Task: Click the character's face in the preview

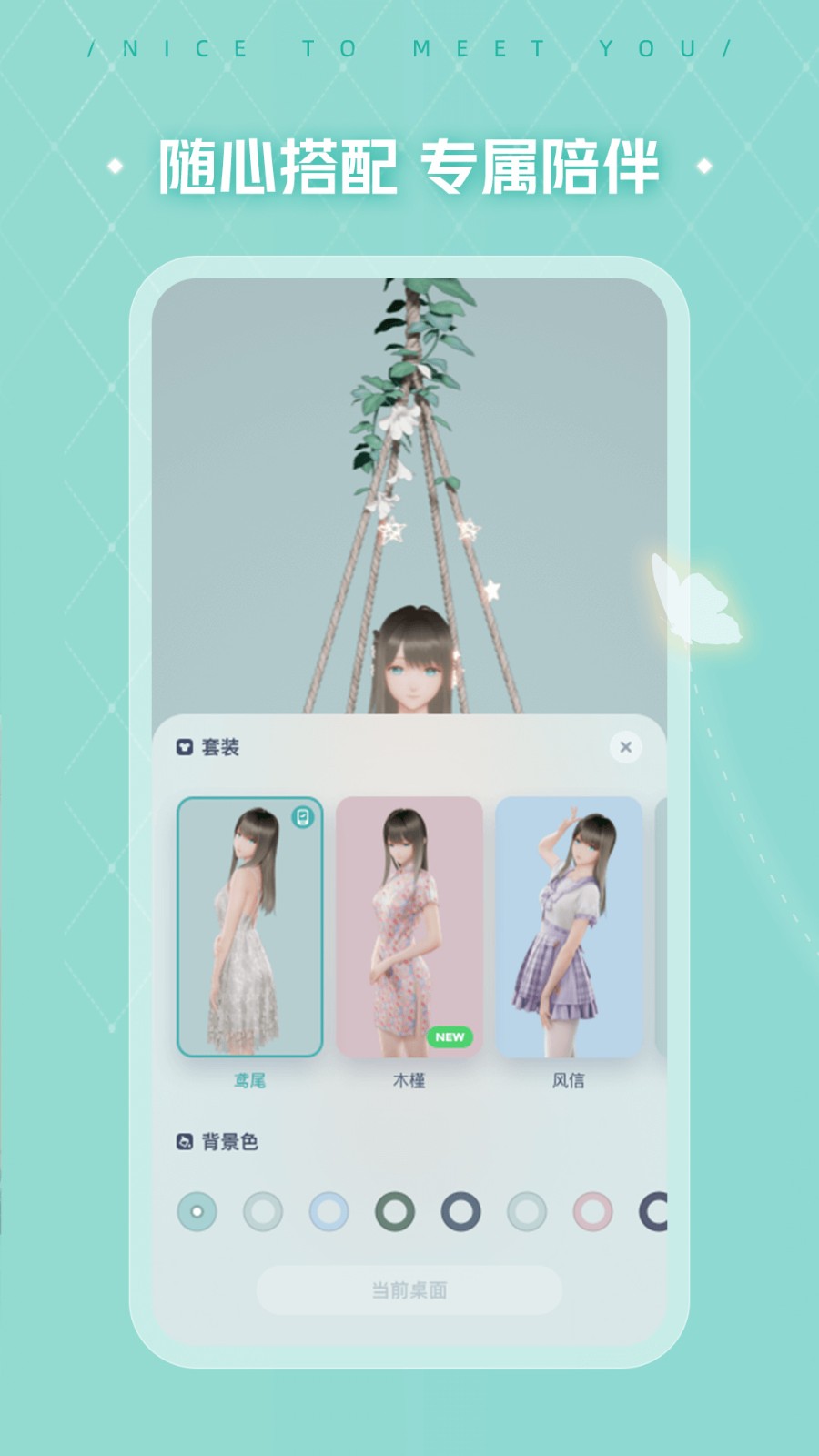Action: (x=414, y=678)
